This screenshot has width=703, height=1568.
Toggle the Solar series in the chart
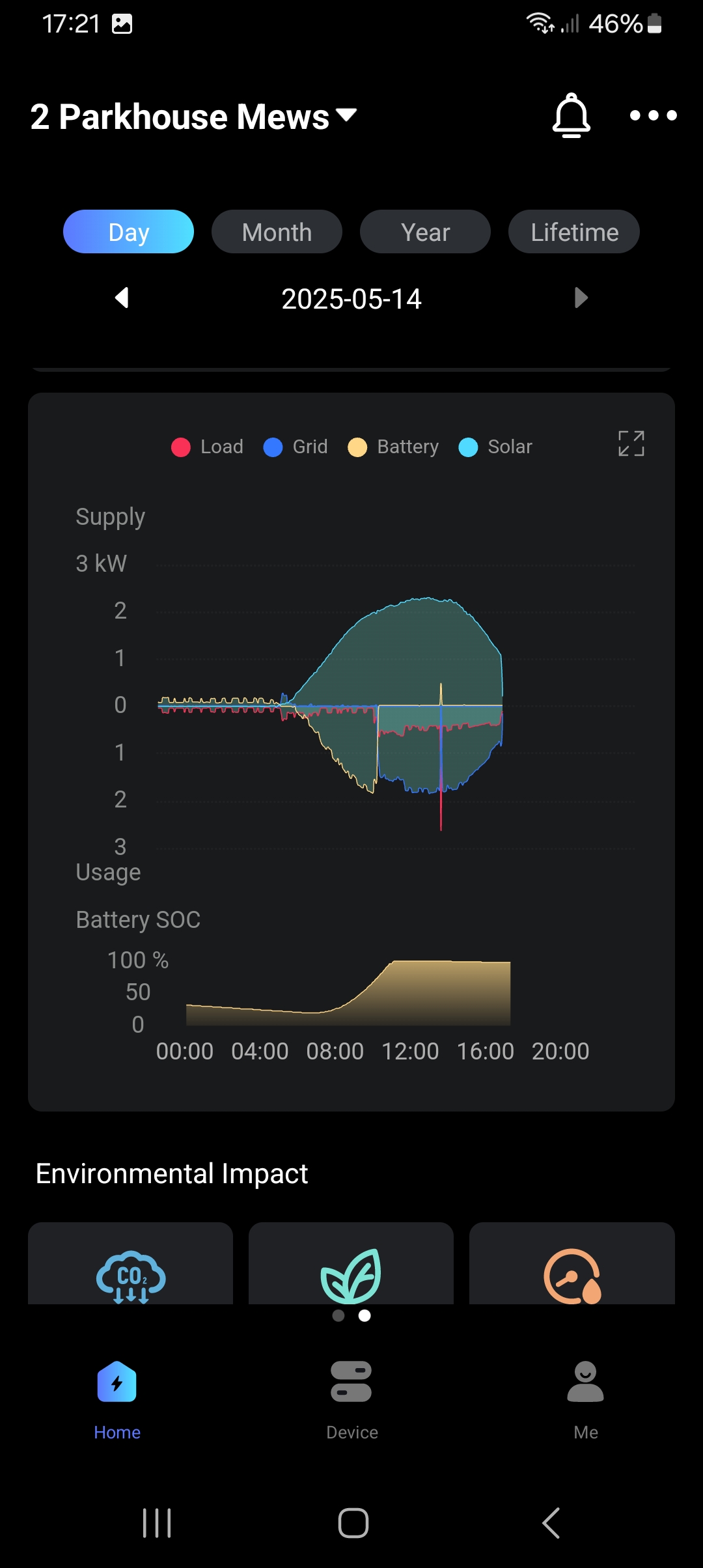pyautogui.click(x=496, y=447)
